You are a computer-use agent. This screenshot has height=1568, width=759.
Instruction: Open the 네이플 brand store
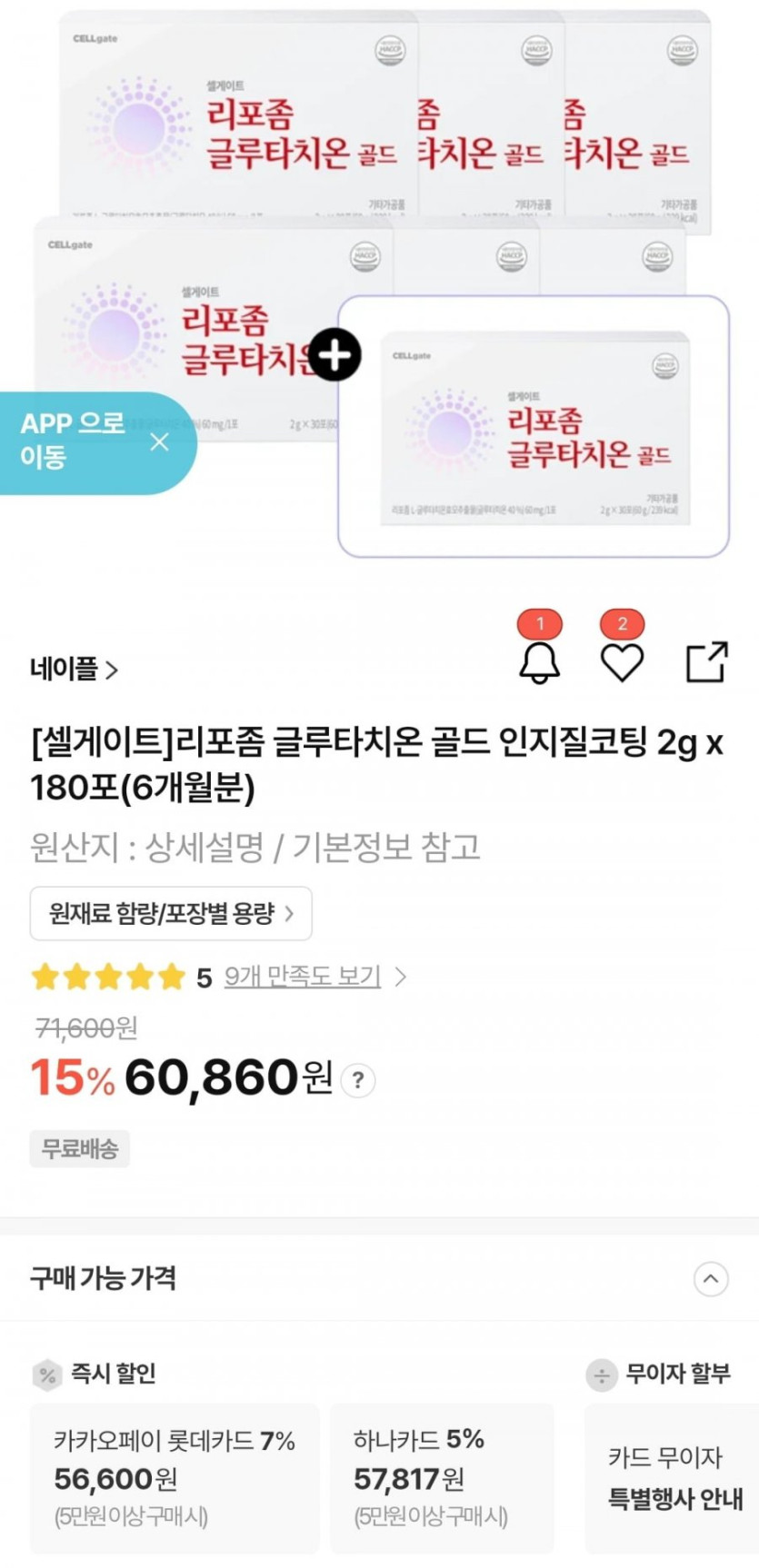pyautogui.click(x=74, y=670)
